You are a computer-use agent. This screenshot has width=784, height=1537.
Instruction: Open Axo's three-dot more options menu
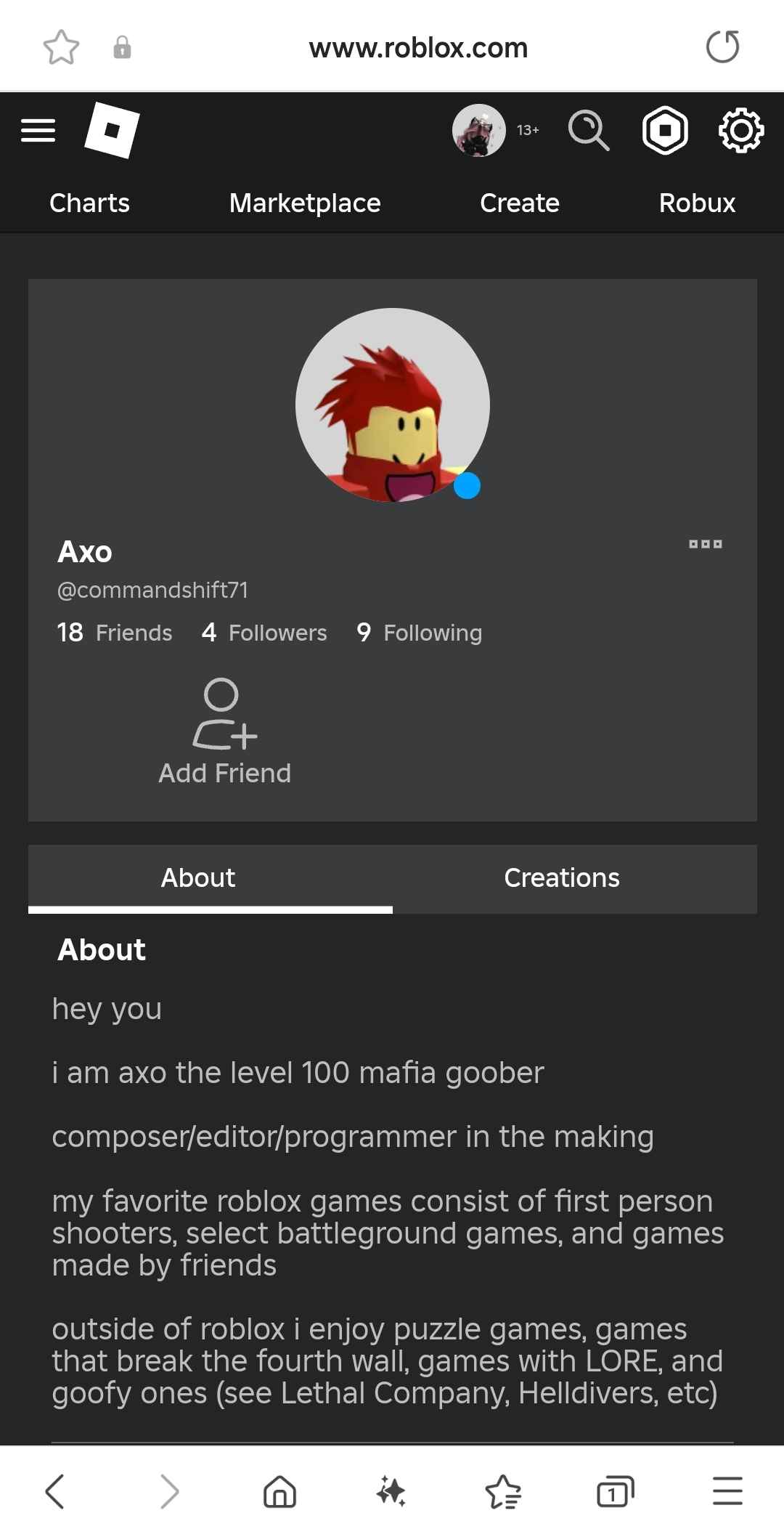[705, 544]
